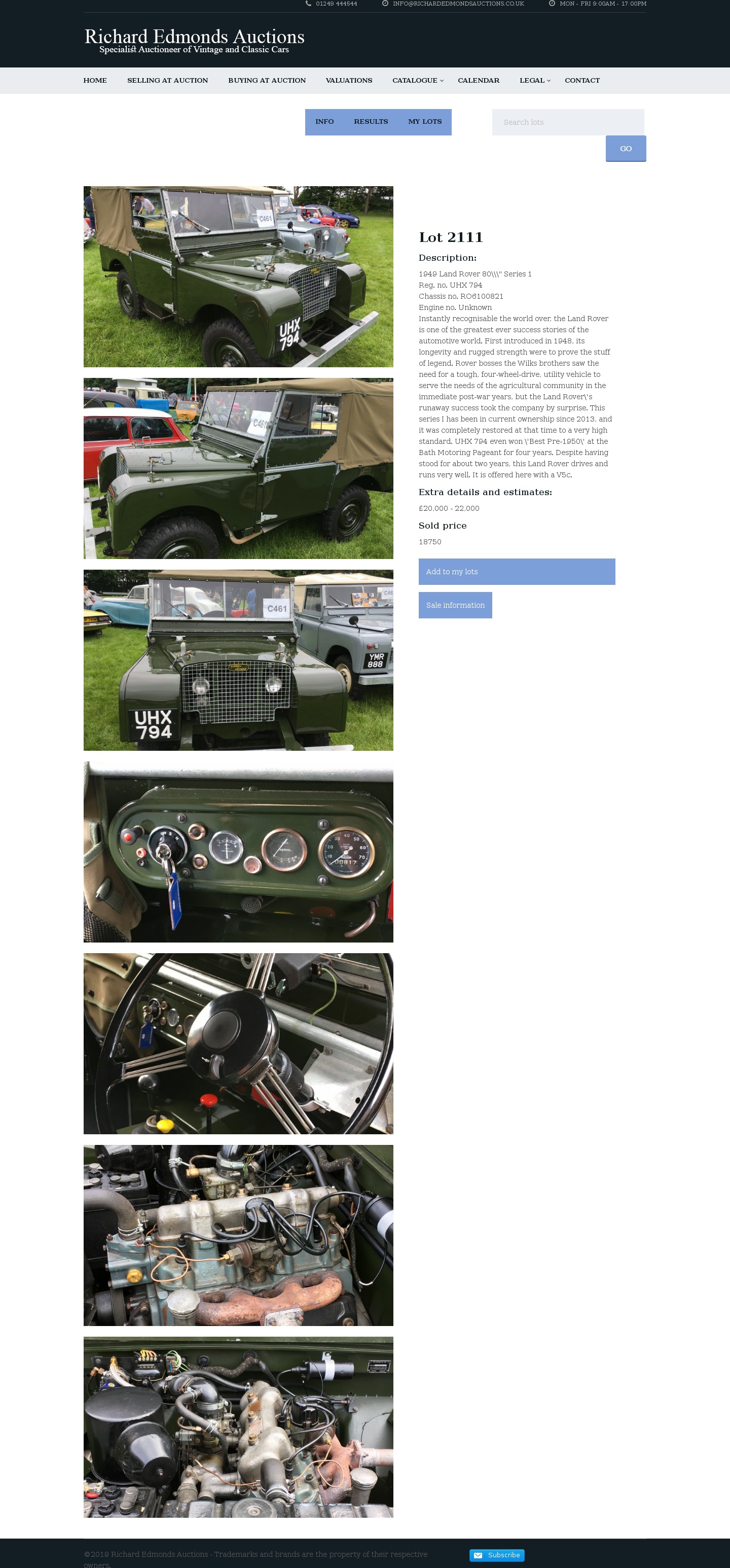Tap the email address in header

point(457,4)
